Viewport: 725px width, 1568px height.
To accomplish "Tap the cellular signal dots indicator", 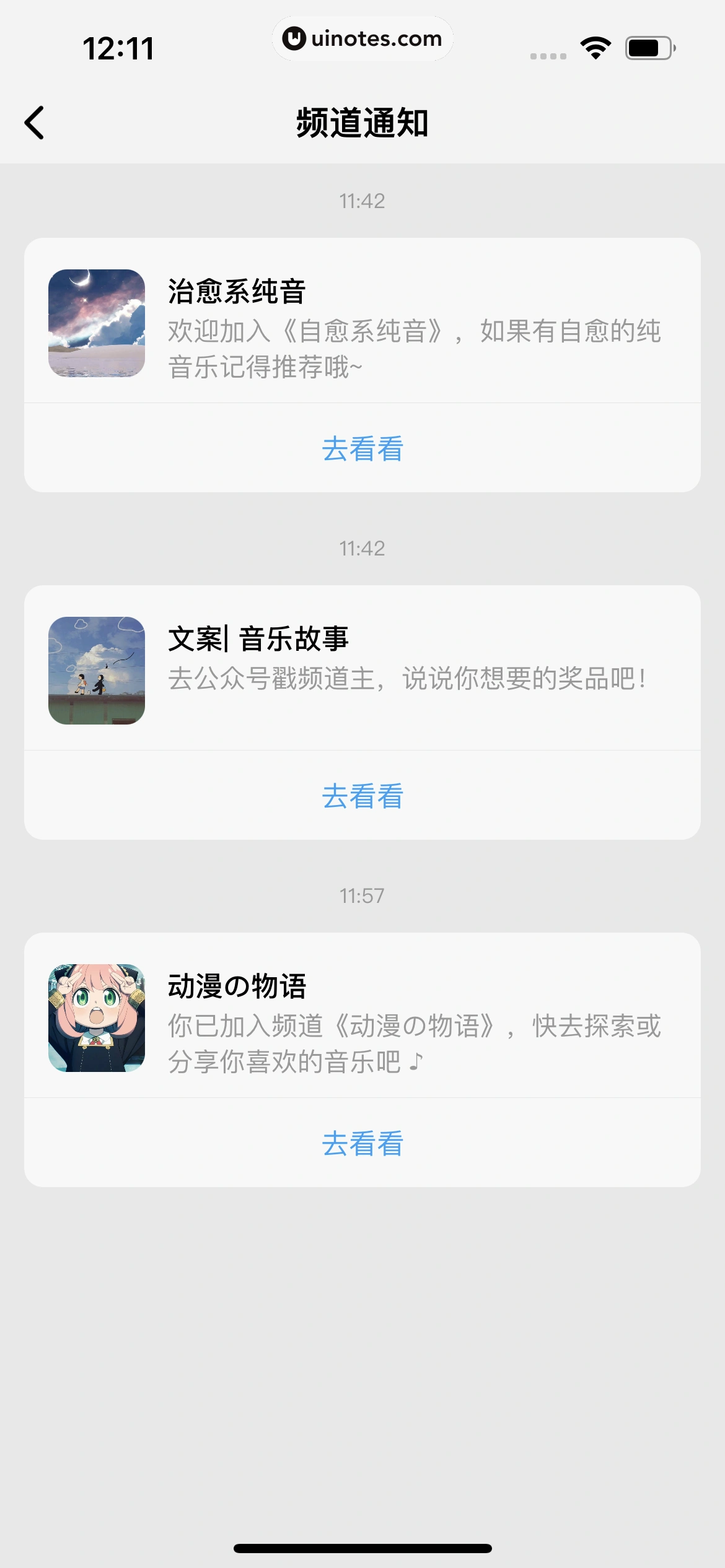I will 548,54.
